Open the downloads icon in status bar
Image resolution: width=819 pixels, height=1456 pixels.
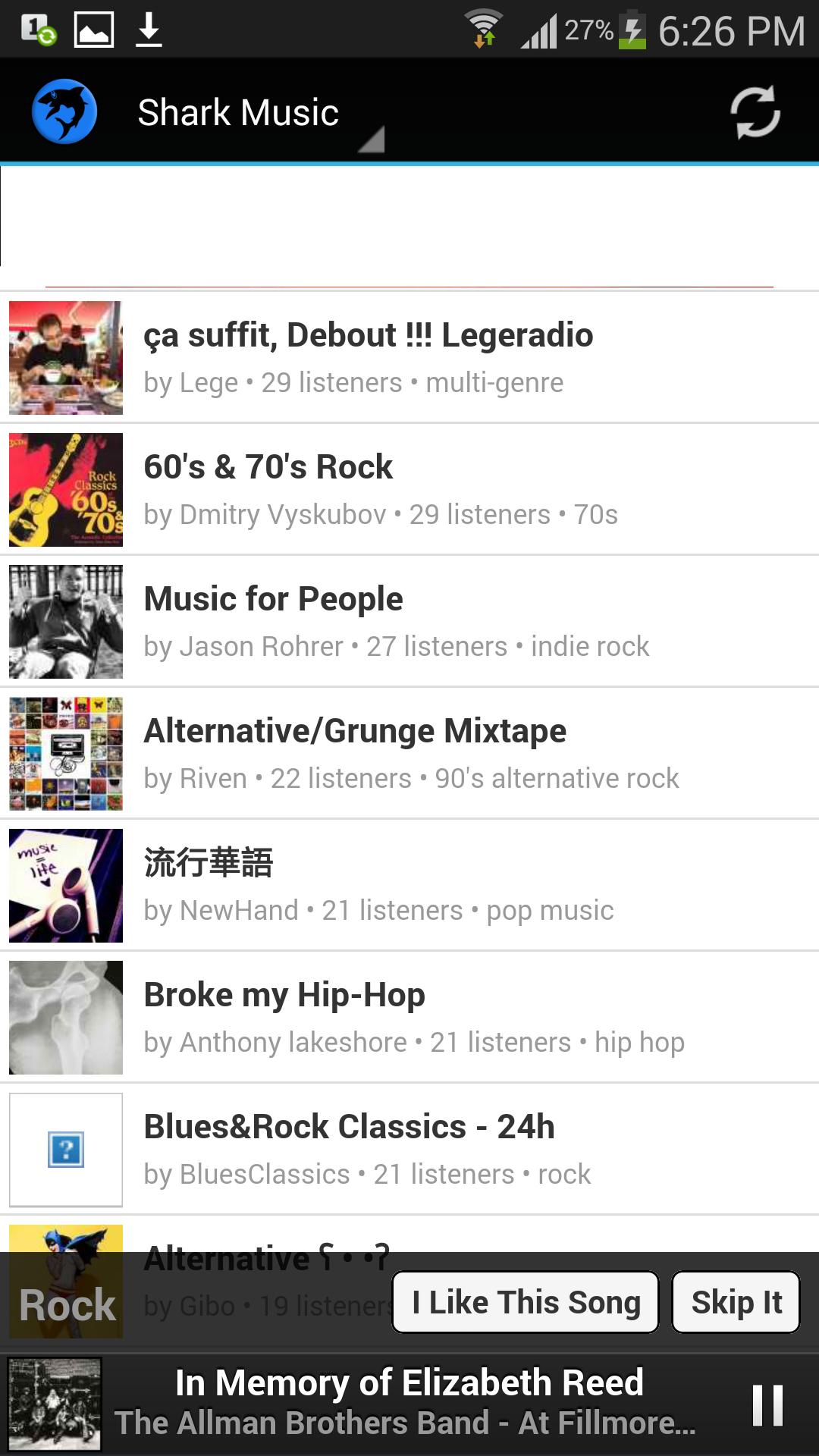(x=149, y=28)
